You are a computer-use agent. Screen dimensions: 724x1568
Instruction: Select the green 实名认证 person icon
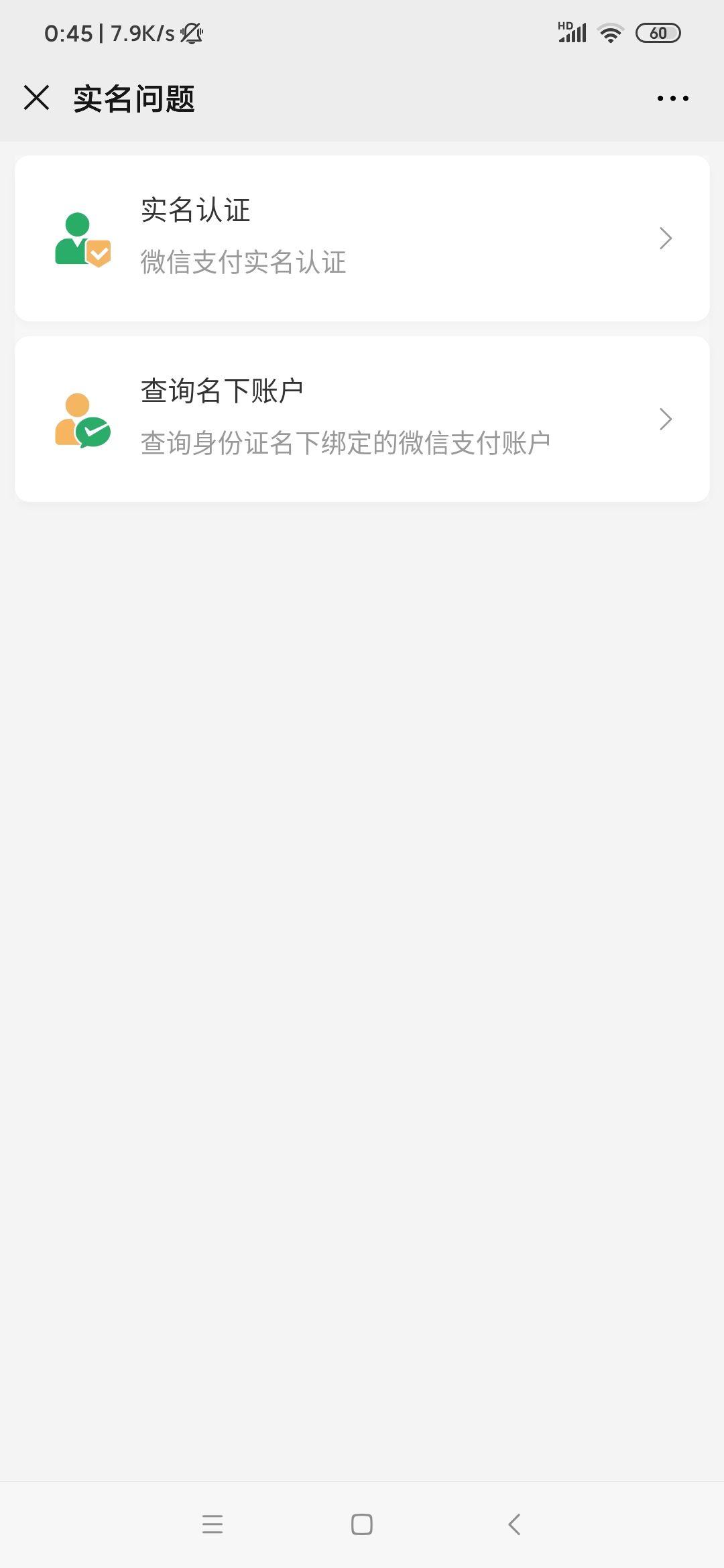click(x=79, y=239)
